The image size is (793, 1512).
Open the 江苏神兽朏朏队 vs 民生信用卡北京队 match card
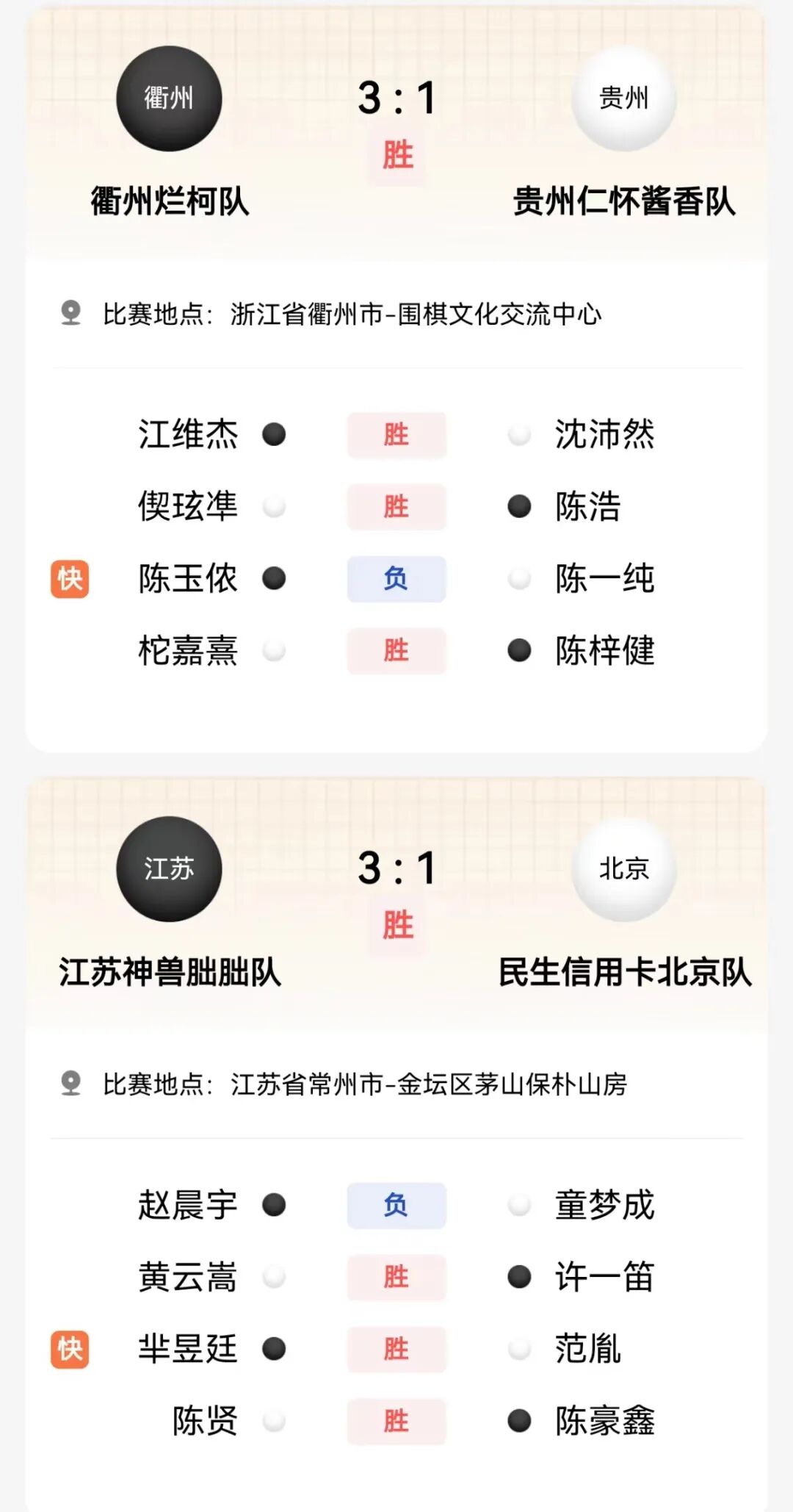pyautogui.click(x=396, y=902)
